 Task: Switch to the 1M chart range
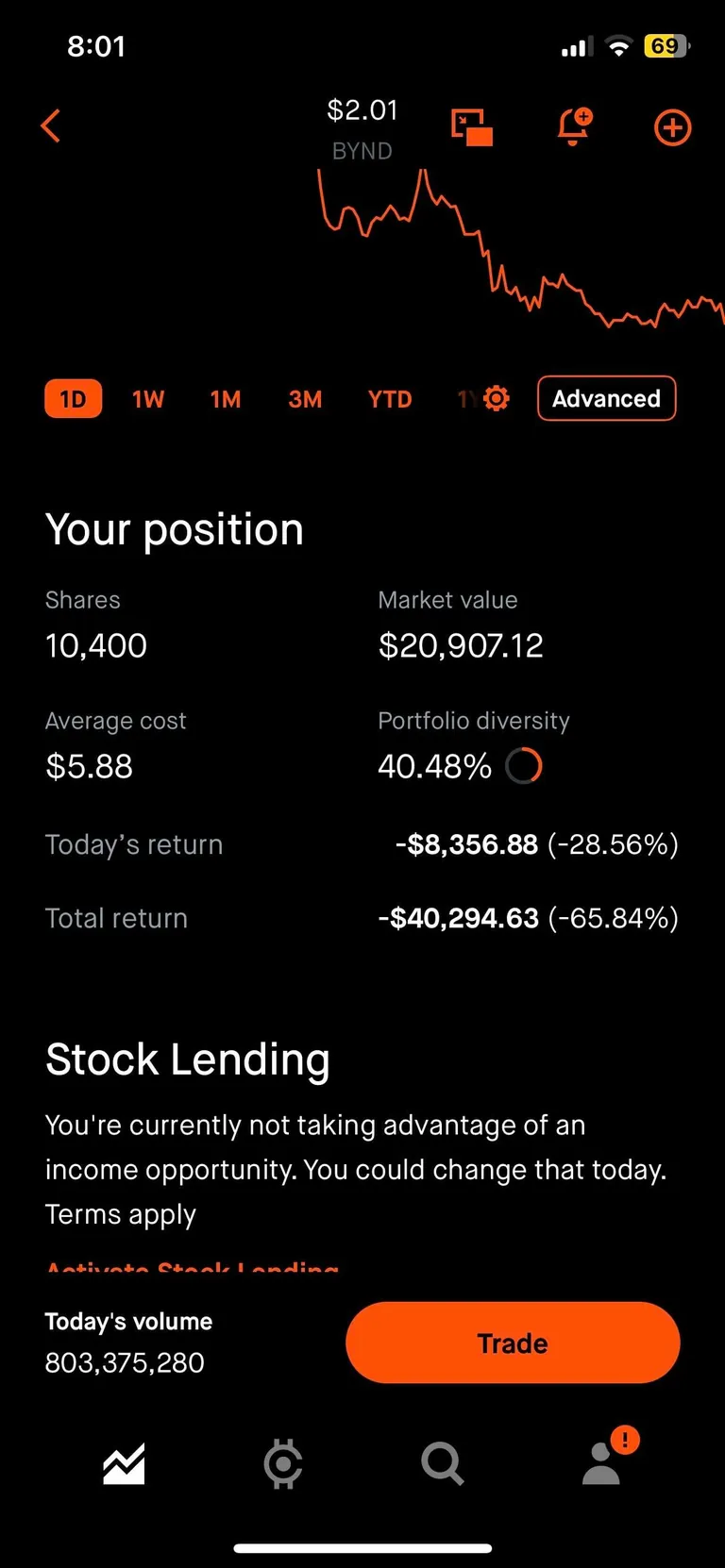[x=226, y=399]
